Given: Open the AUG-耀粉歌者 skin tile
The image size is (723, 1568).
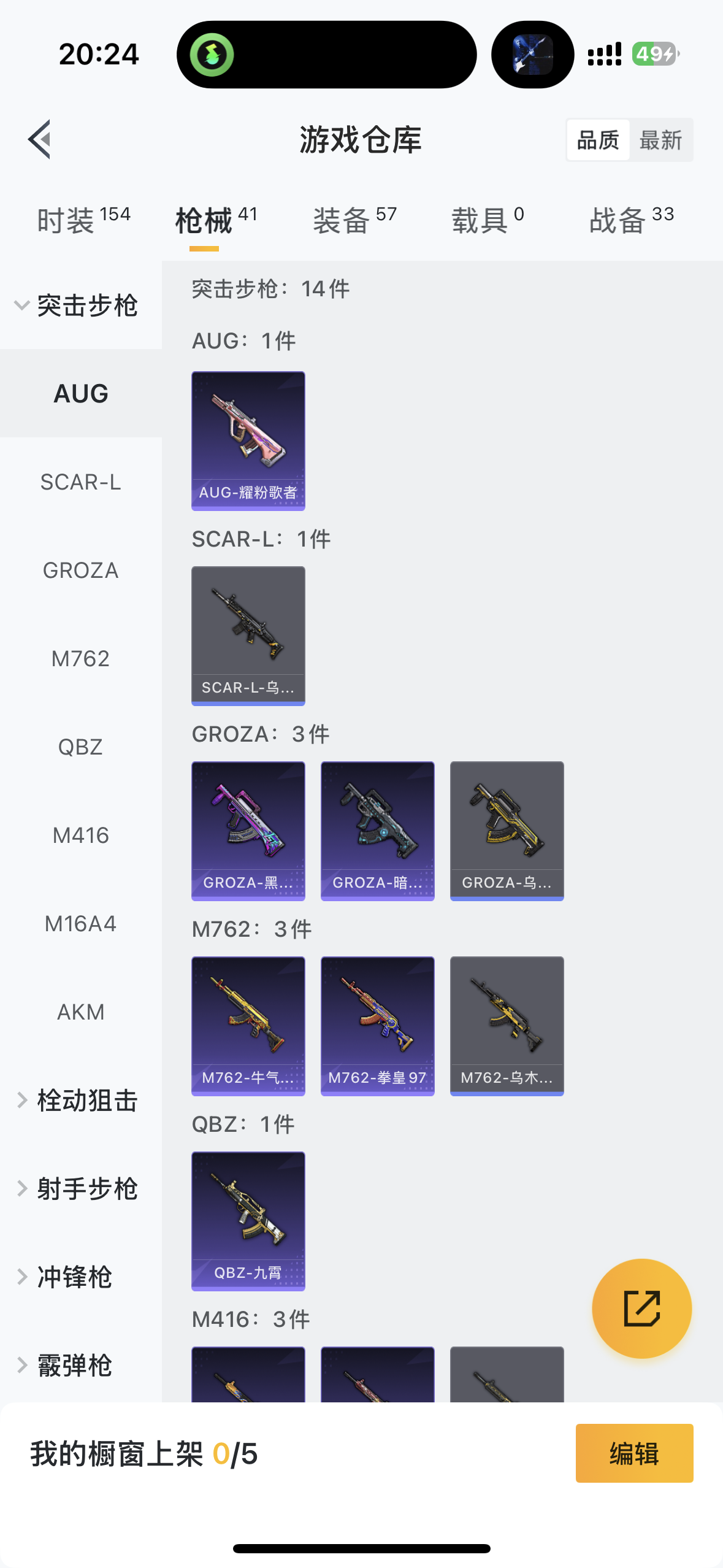Looking at the screenshot, I should (x=248, y=440).
